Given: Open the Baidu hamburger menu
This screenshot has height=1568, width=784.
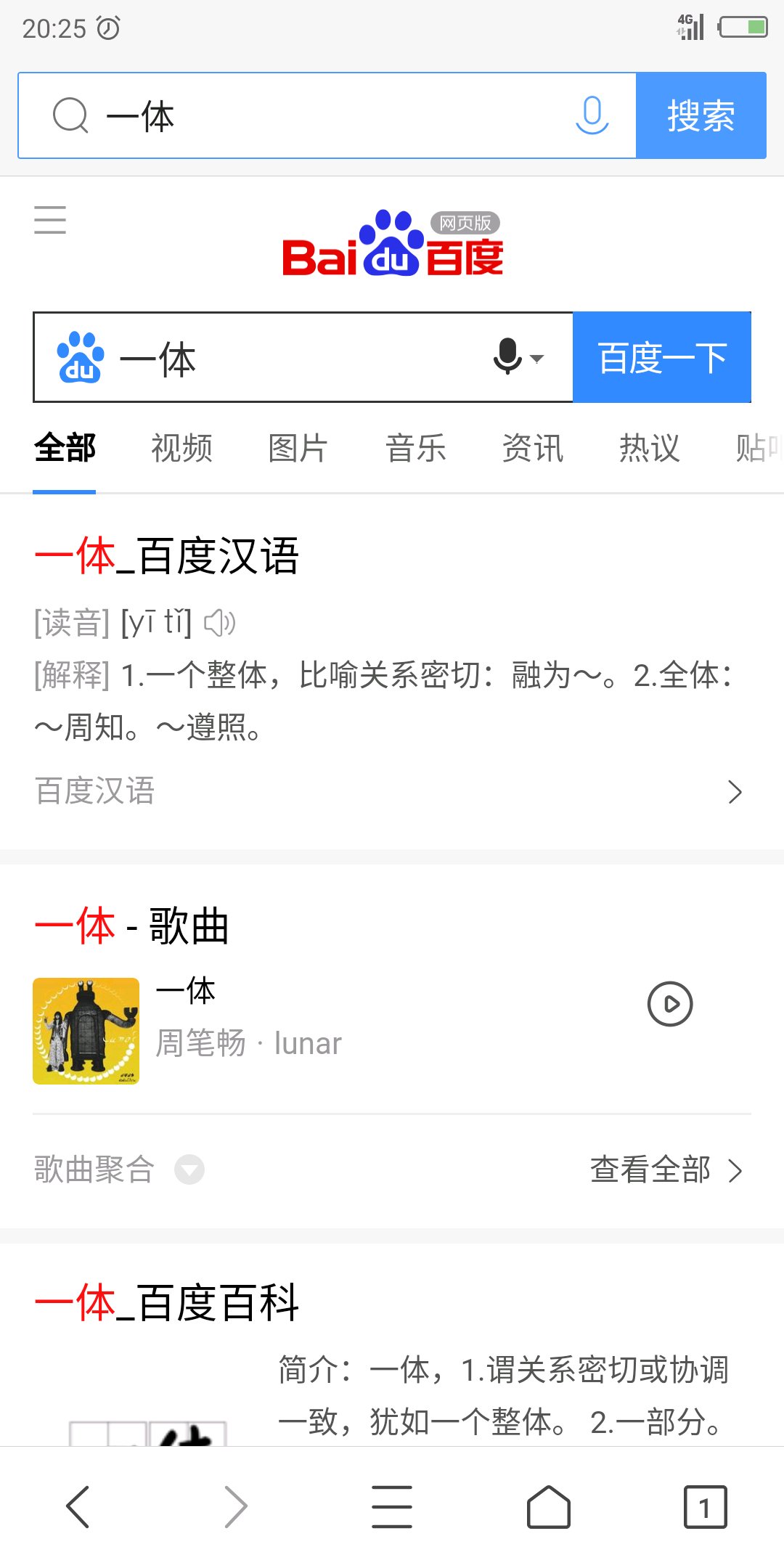Looking at the screenshot, I should 50,220.
